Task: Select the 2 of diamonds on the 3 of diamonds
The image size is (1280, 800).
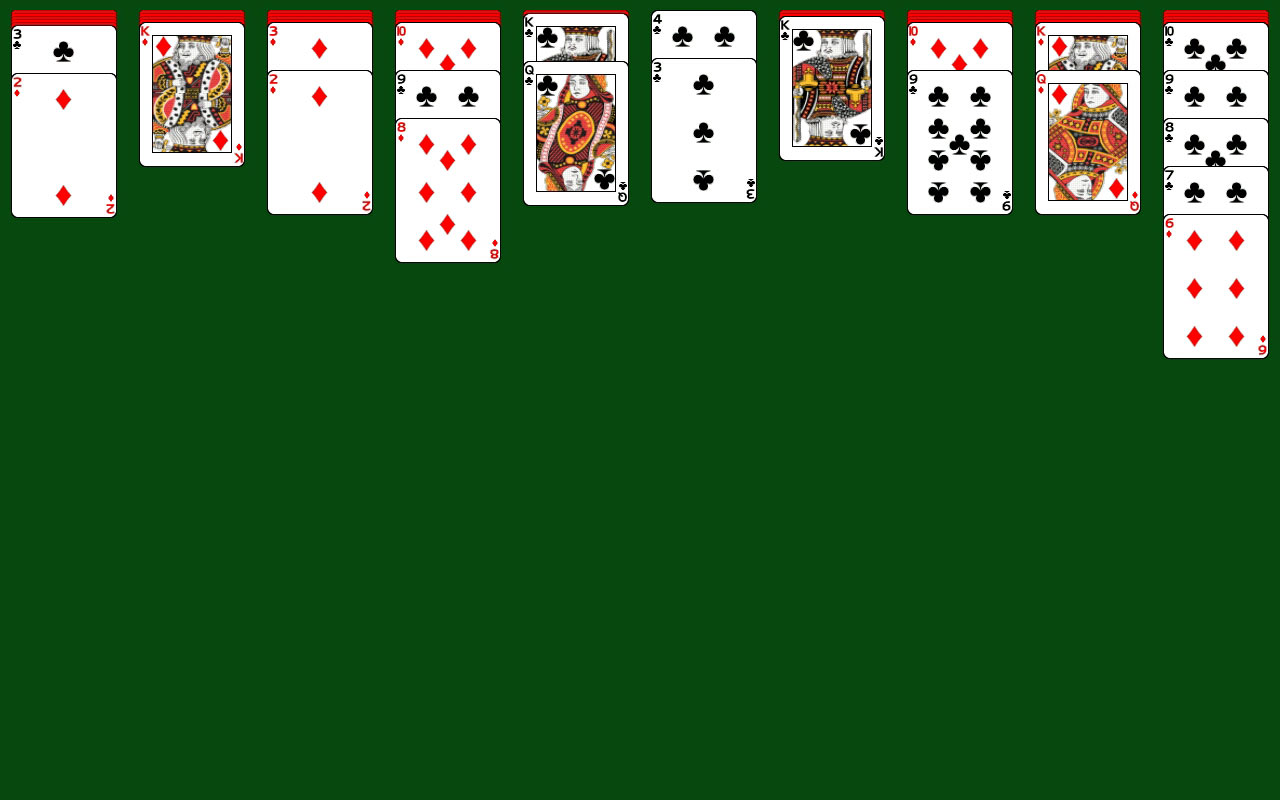Action: click(319, 142)
